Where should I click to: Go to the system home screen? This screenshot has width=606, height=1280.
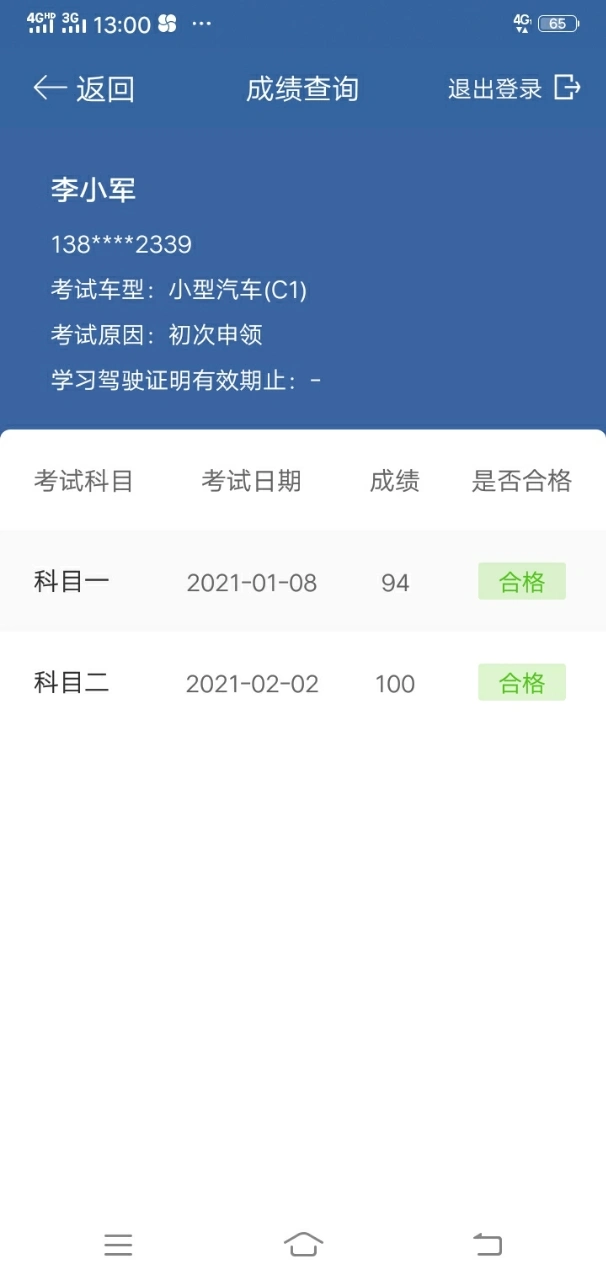pos(303,1244)
